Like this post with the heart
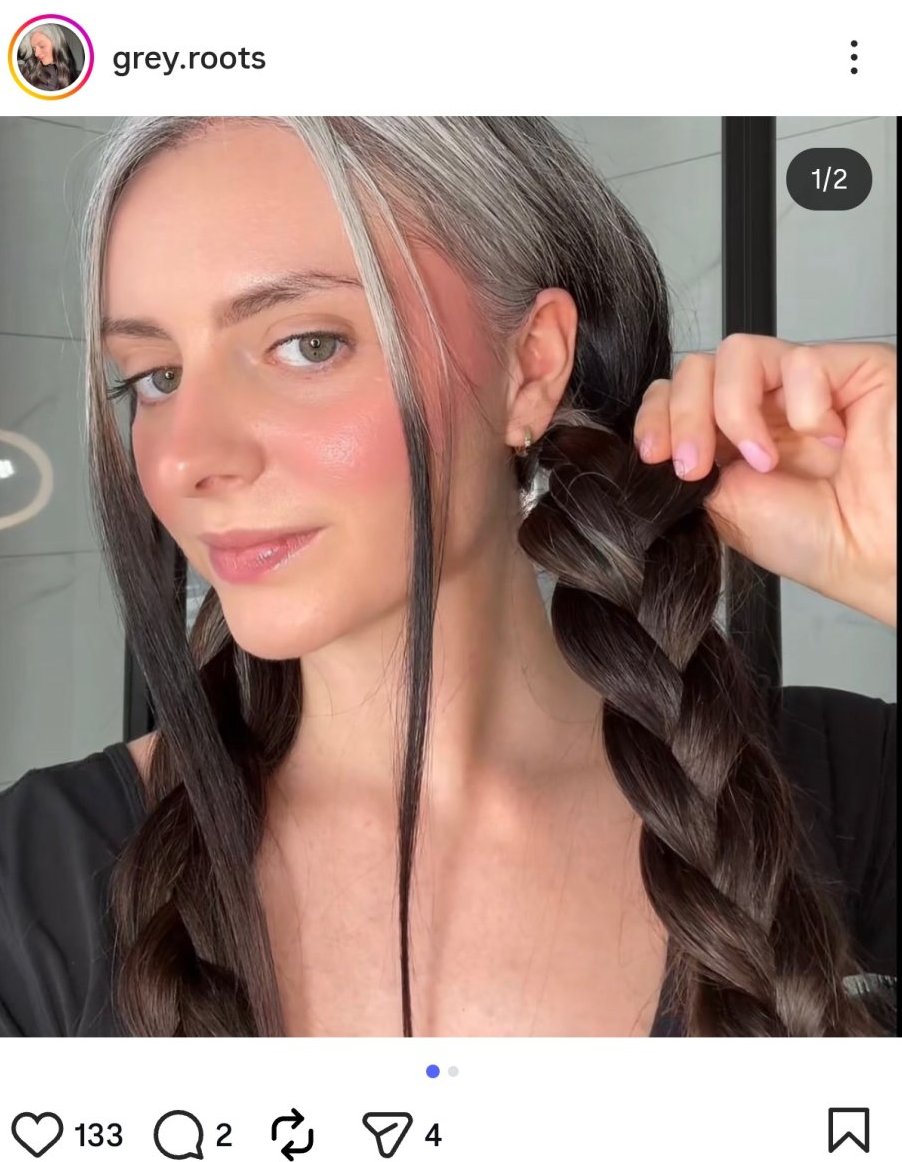Screen dimensions: 902x1162 (x=38, y=1134)
